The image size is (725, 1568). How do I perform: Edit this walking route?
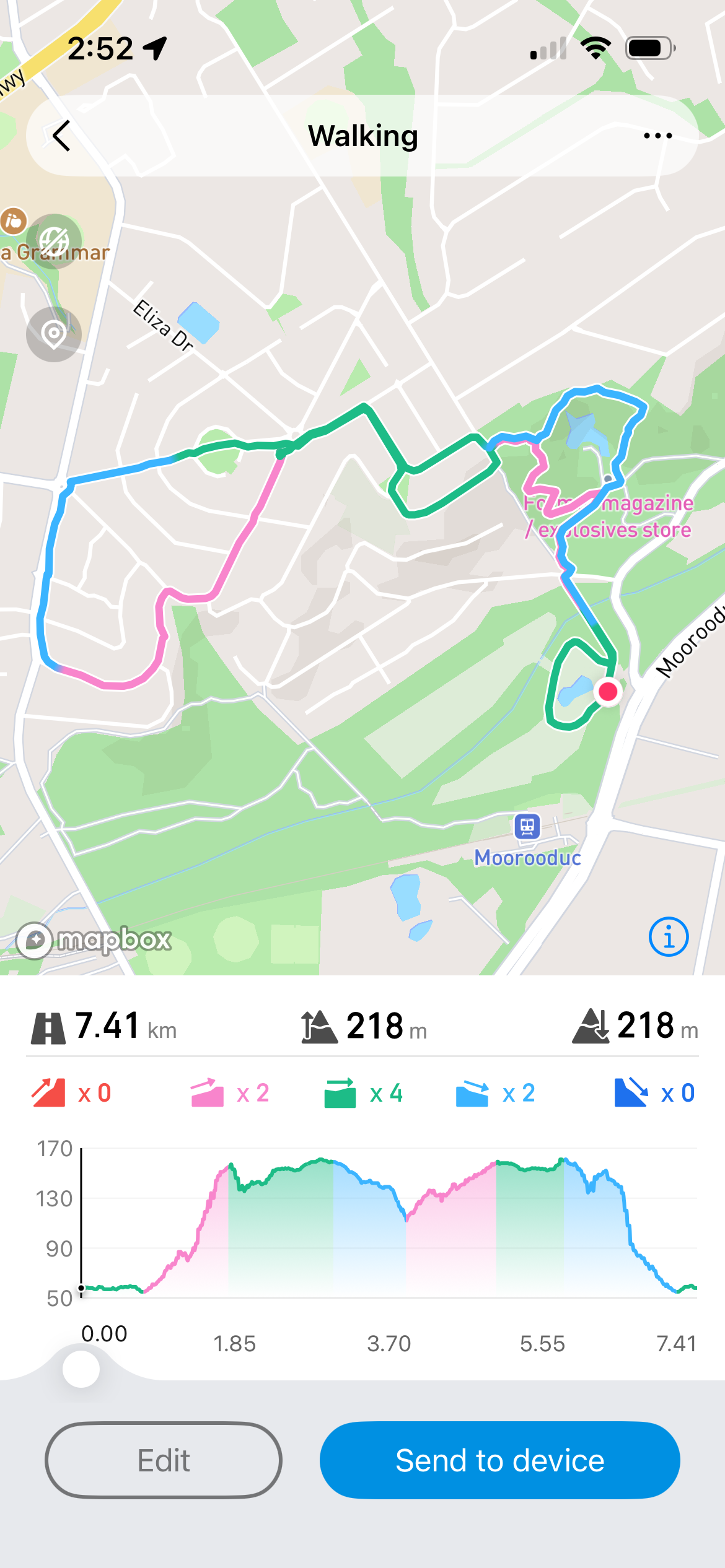164,1460
